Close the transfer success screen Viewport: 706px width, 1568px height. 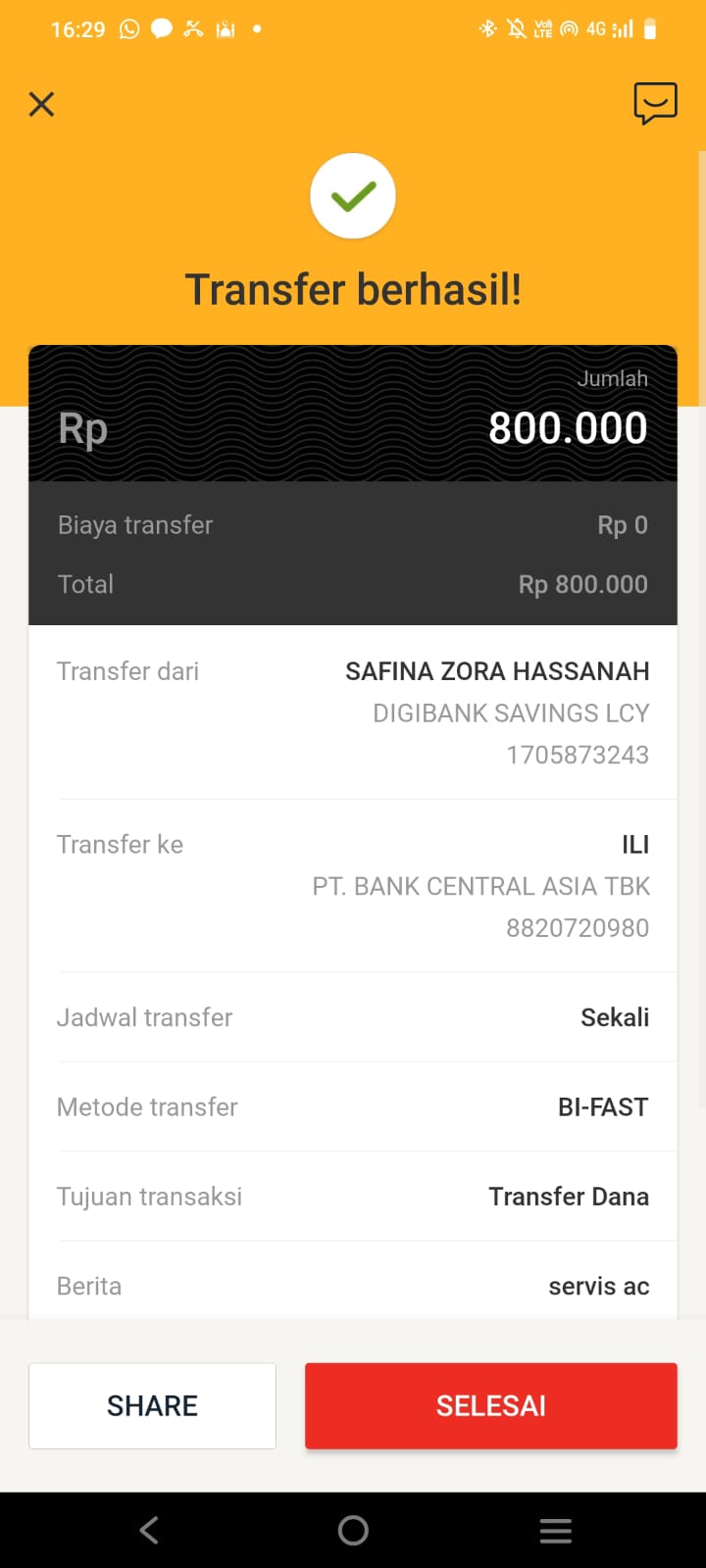[x=41, y=104]
